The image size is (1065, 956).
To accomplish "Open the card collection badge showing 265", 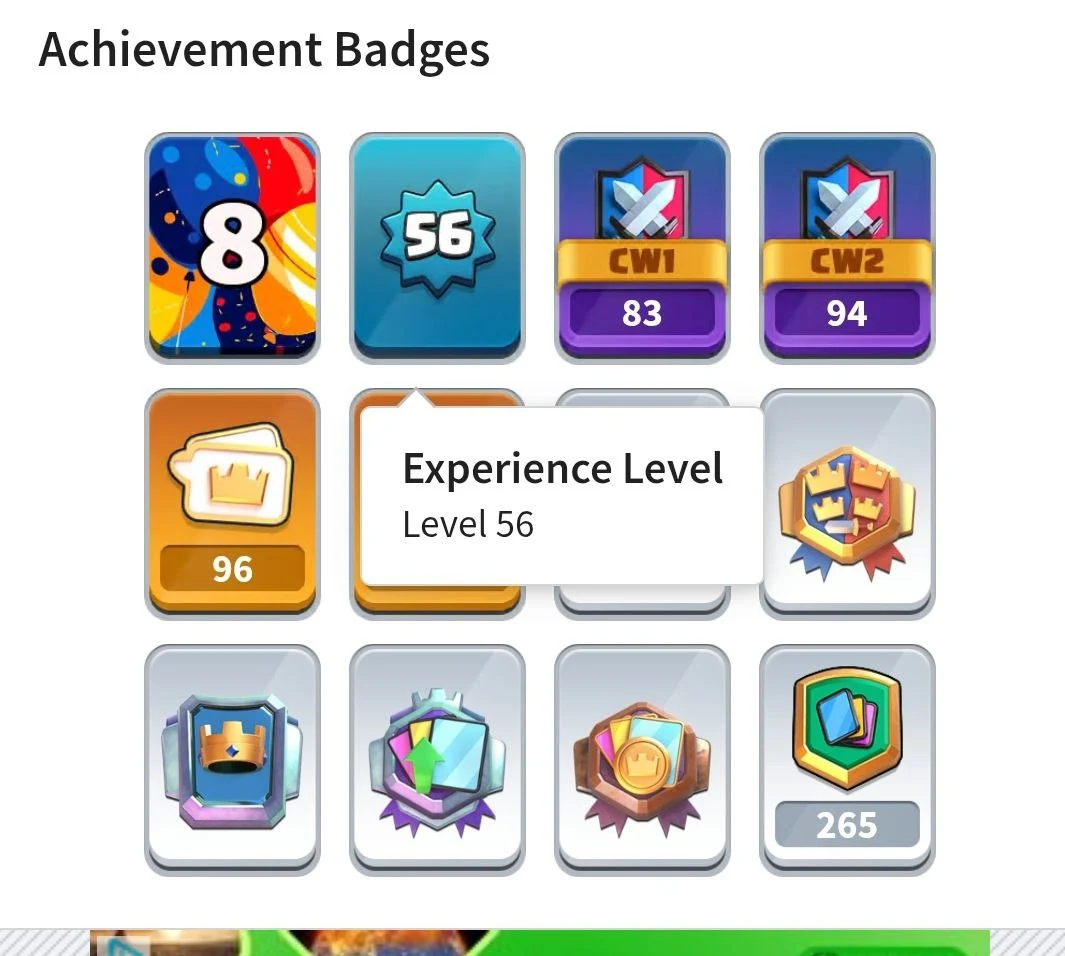I will coord(847,759).
